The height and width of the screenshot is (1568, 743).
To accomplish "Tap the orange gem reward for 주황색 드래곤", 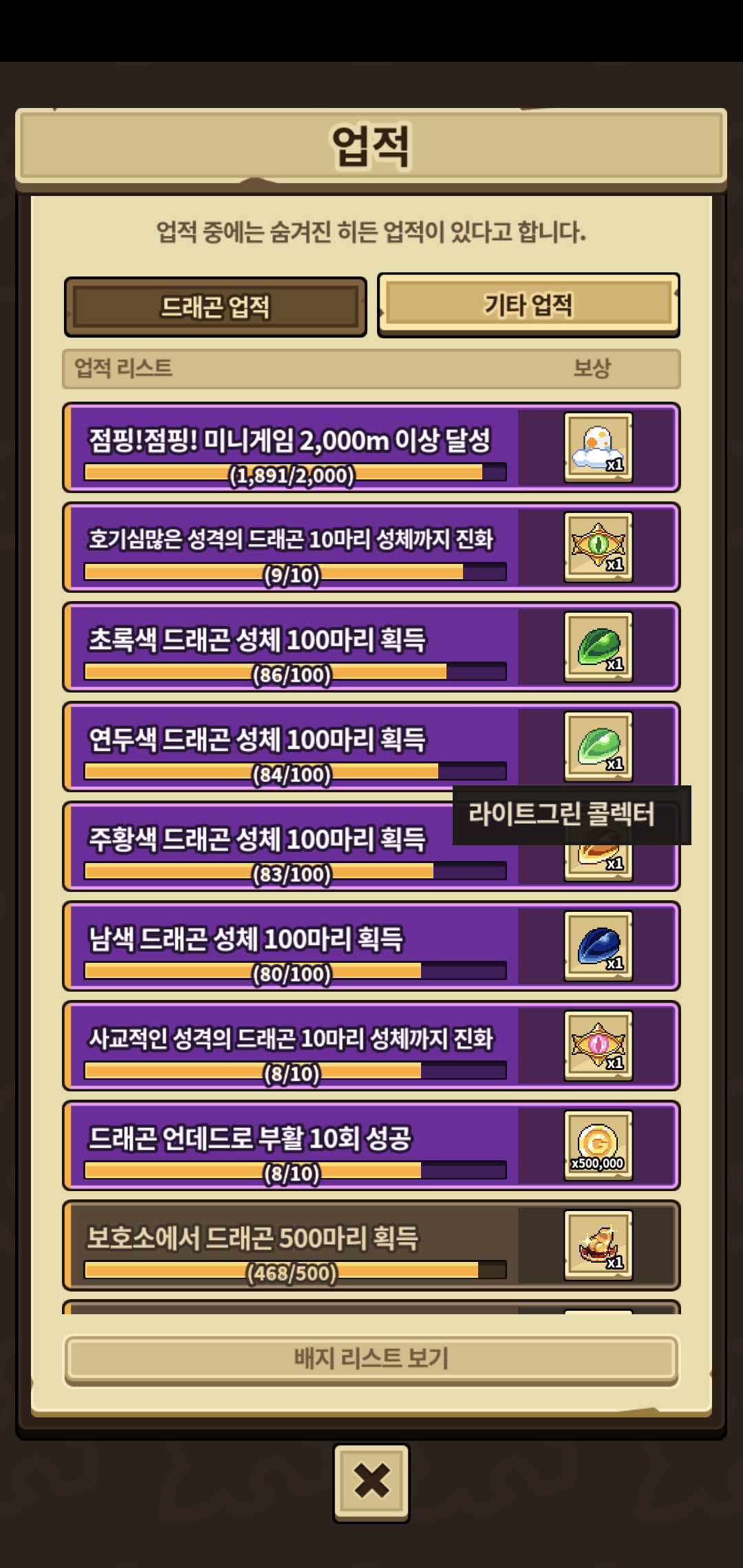I will 599,862.
